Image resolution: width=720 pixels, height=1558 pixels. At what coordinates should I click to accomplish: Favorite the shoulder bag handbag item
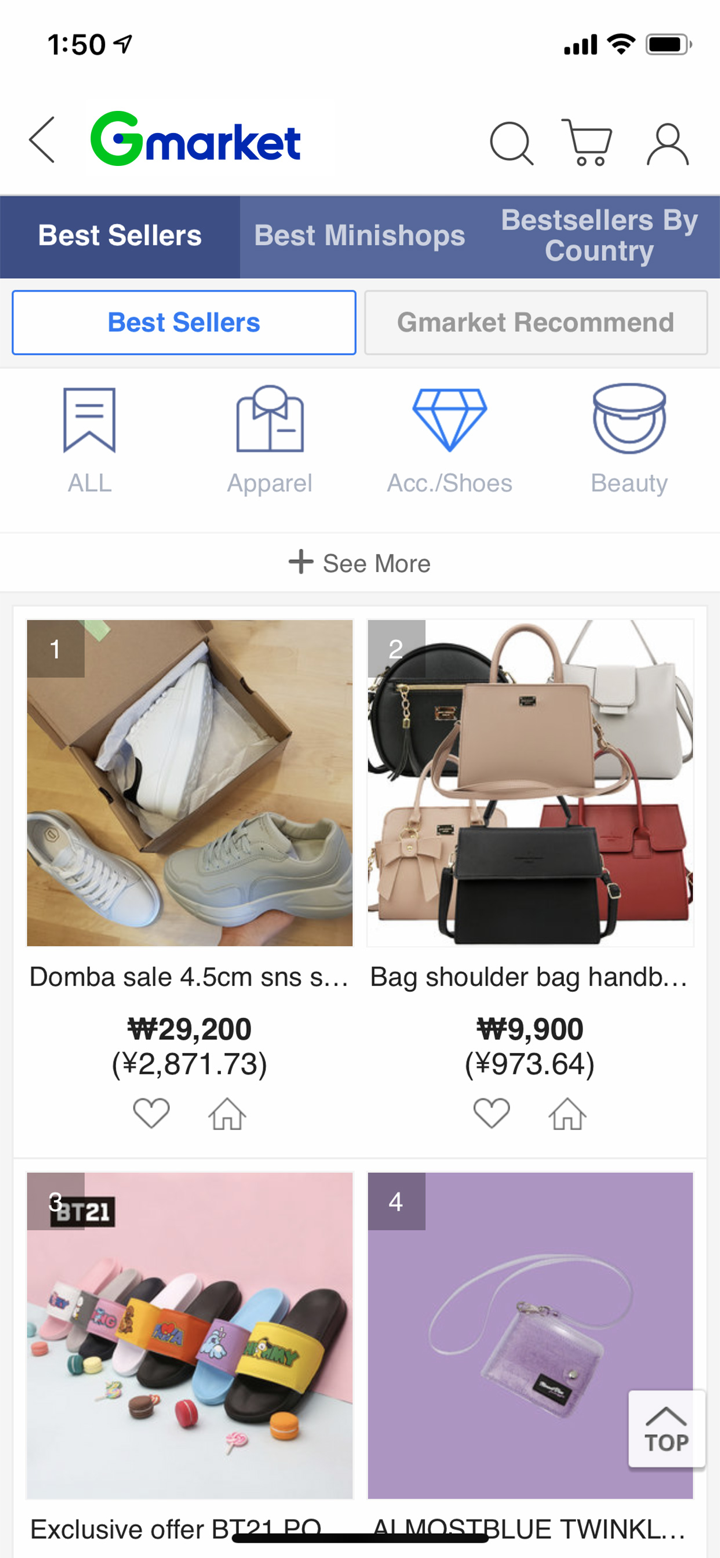(x=491, y=1112)
